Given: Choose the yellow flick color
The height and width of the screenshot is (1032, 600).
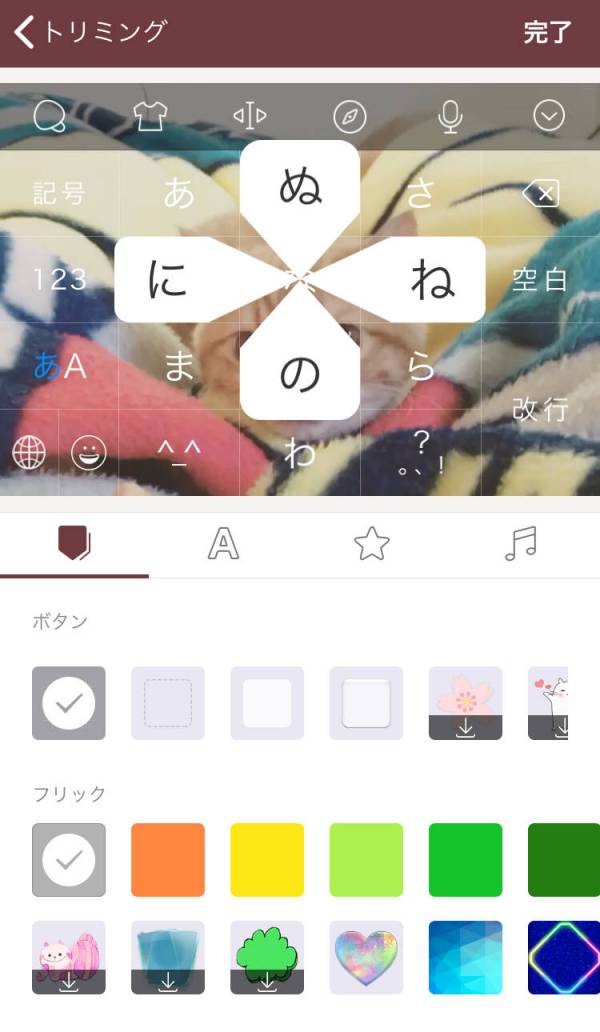Looking at the screenshot, I should [267, 860].
